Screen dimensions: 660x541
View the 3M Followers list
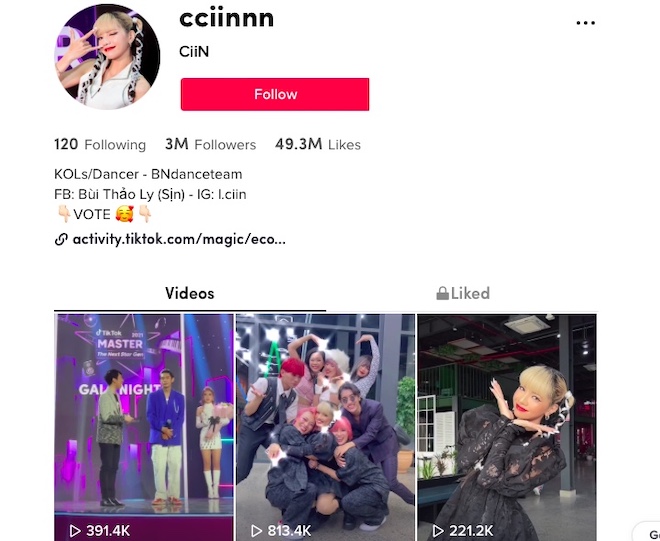pos(210,144)
